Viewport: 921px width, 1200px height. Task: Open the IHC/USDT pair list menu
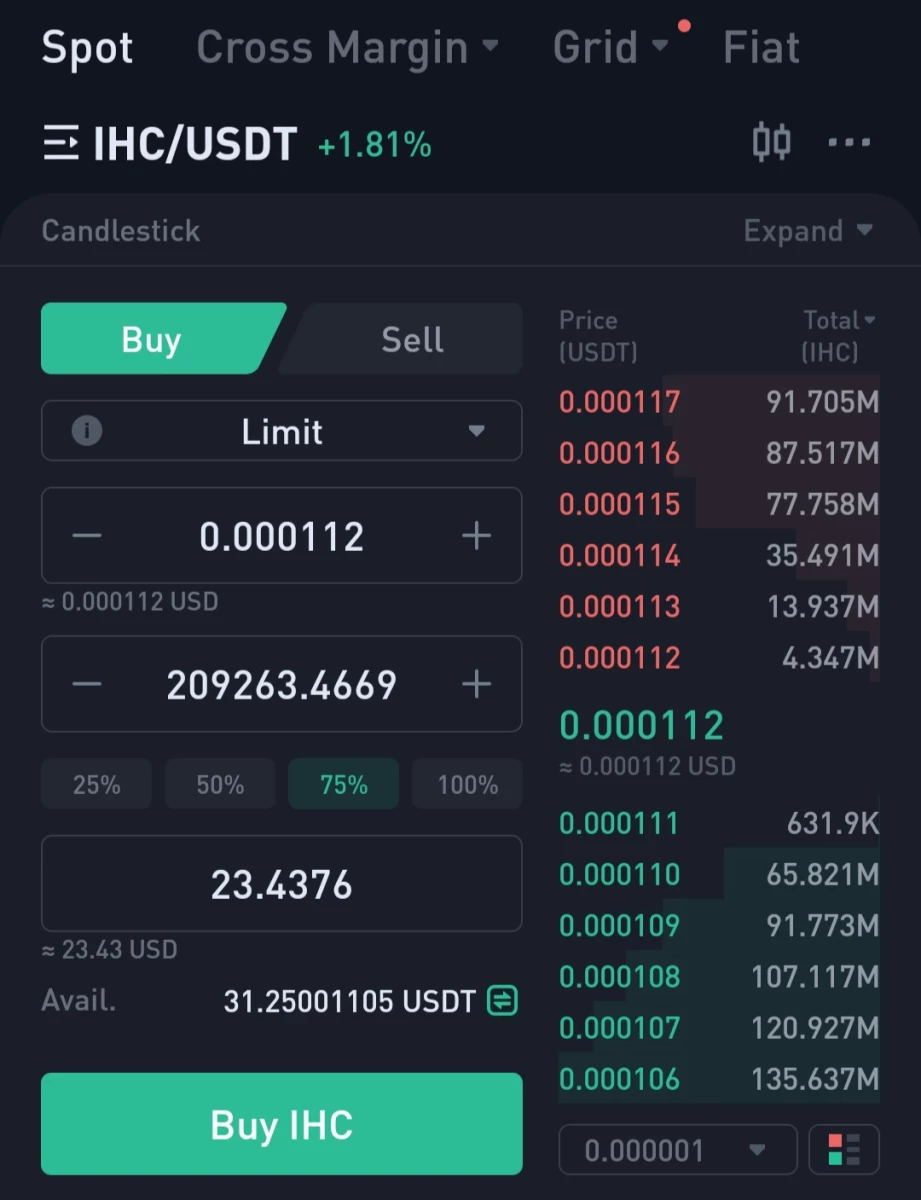click(61, 144)
